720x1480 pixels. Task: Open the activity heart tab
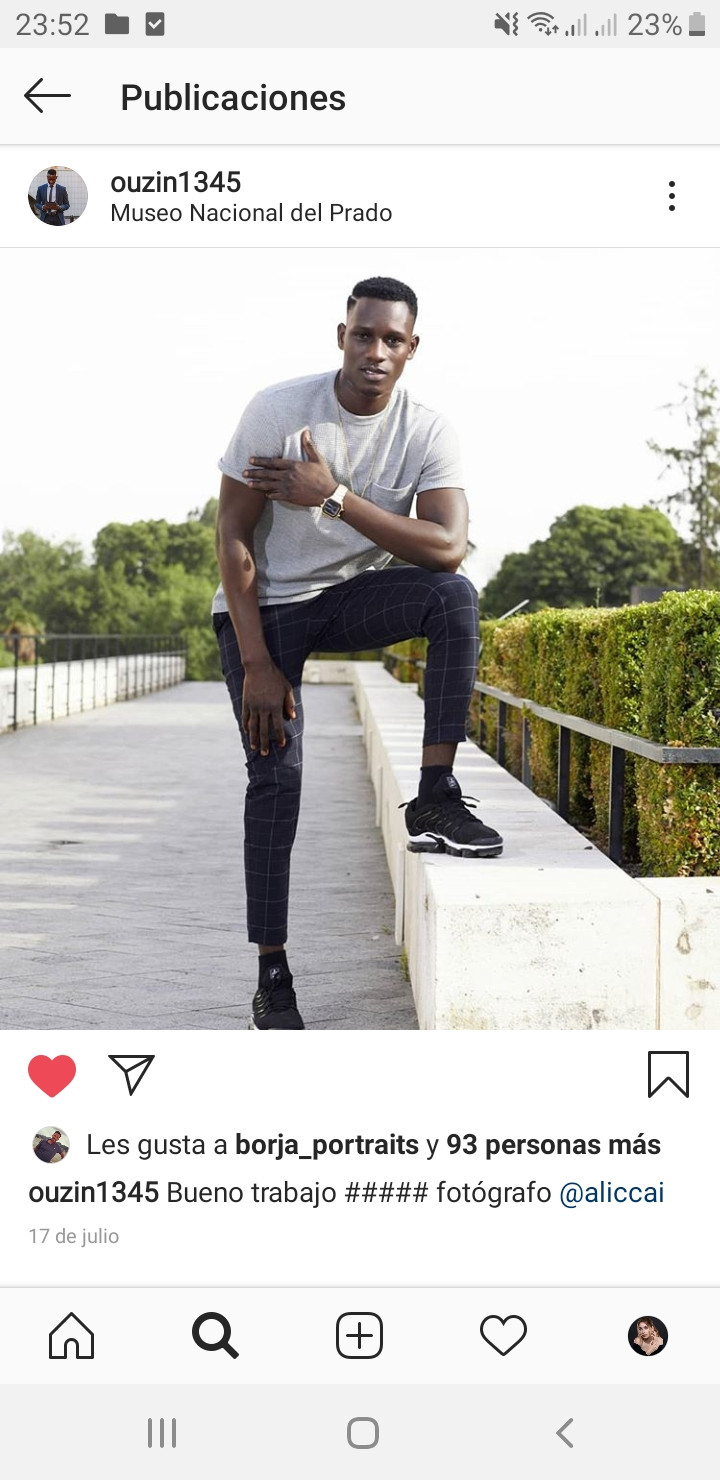pyautogui.click(x=503, y=1335)
